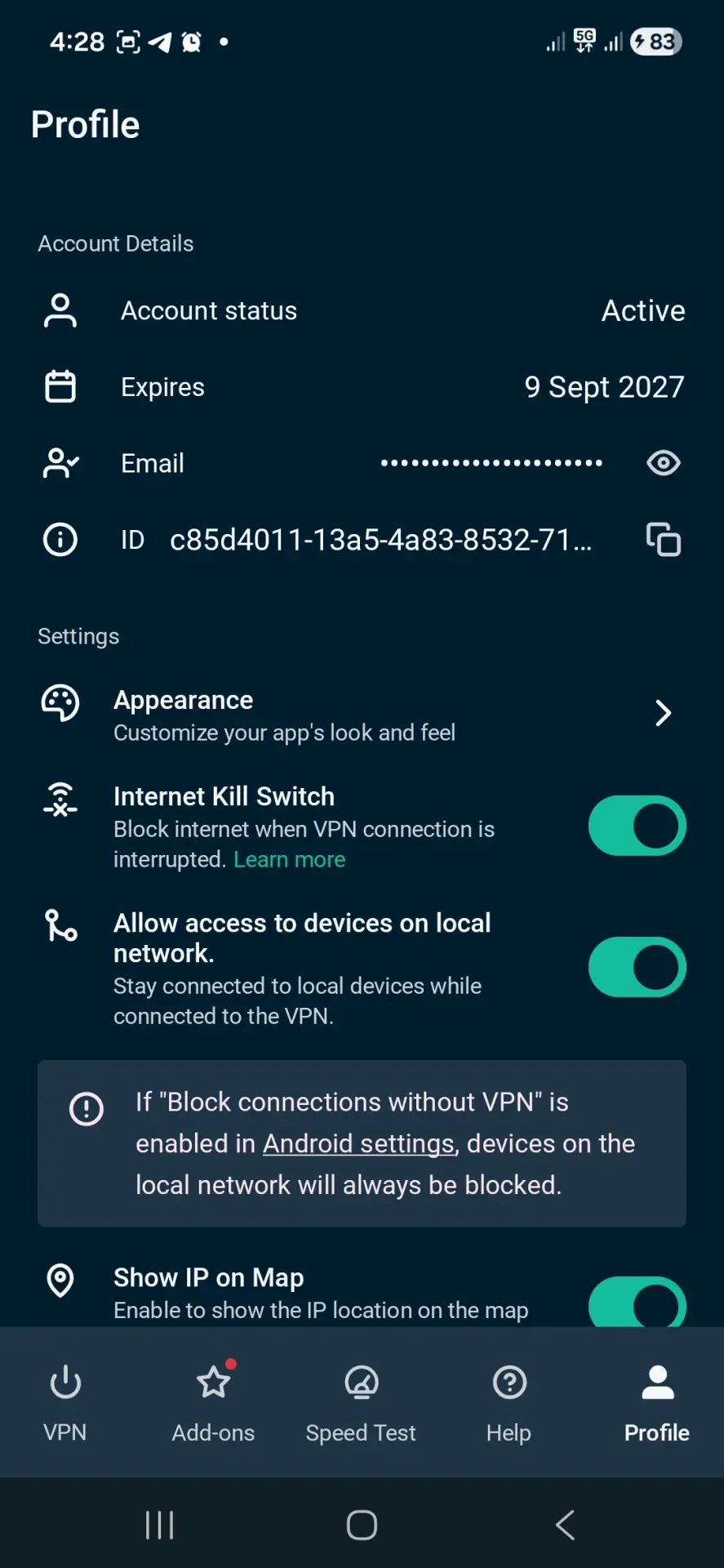Screen dimensions: 724x1568
Task: Open the Learn more link
Action: coord(290,860)
